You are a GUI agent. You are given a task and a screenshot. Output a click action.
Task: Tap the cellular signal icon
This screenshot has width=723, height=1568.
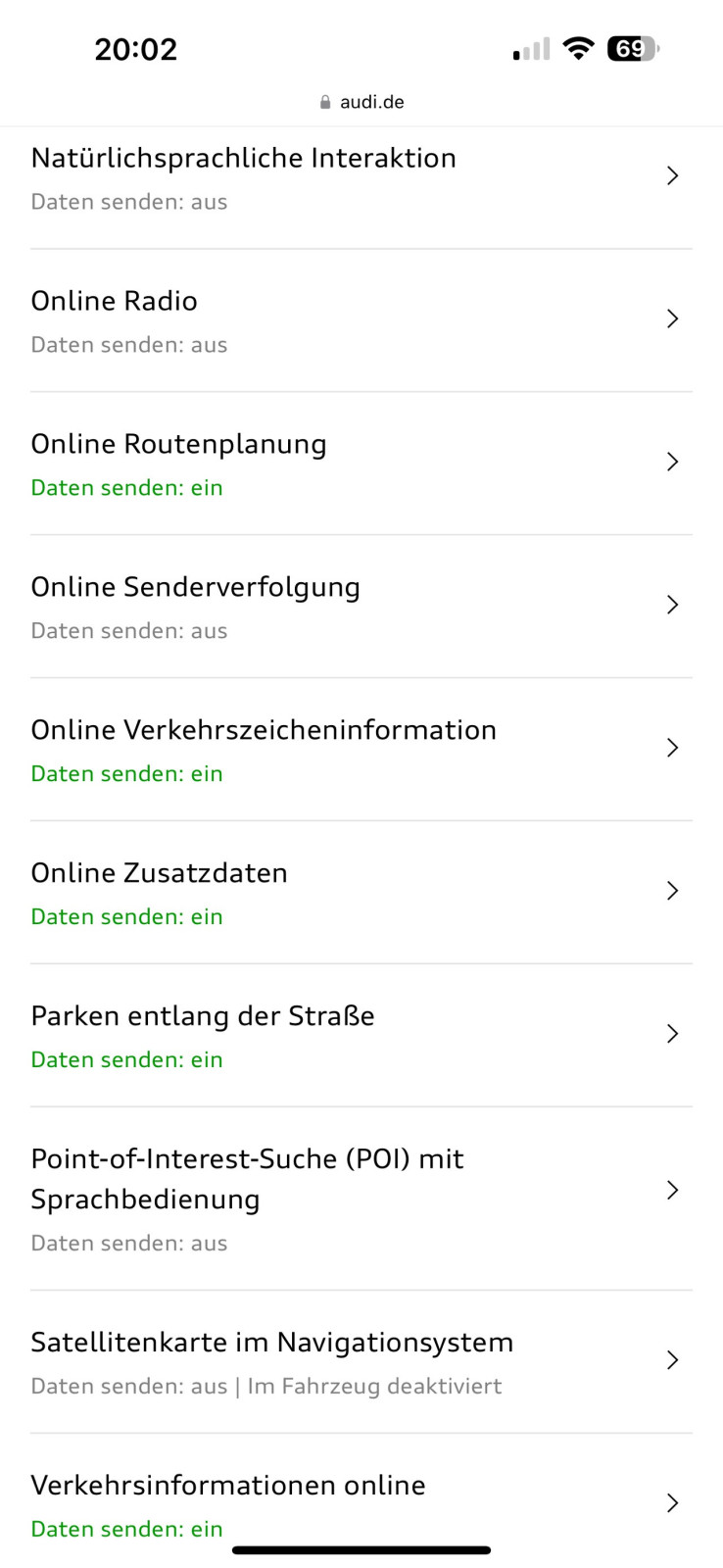point(529,48)
